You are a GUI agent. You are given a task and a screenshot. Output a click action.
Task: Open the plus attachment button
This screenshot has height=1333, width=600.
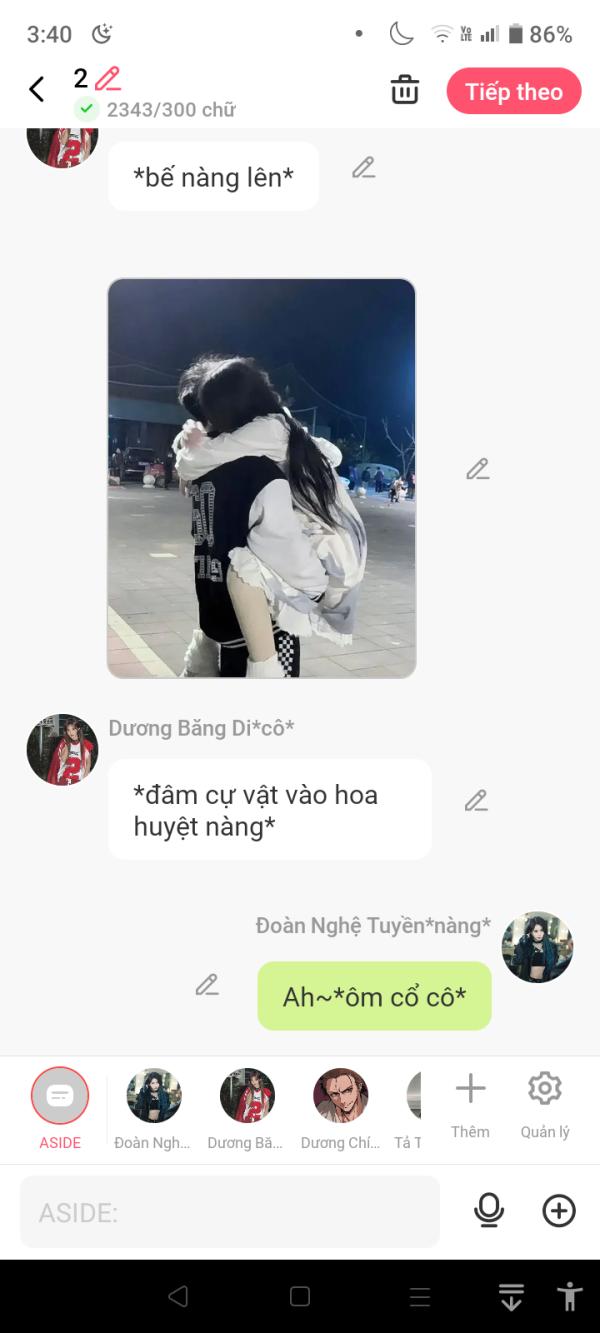[559, 1211]
